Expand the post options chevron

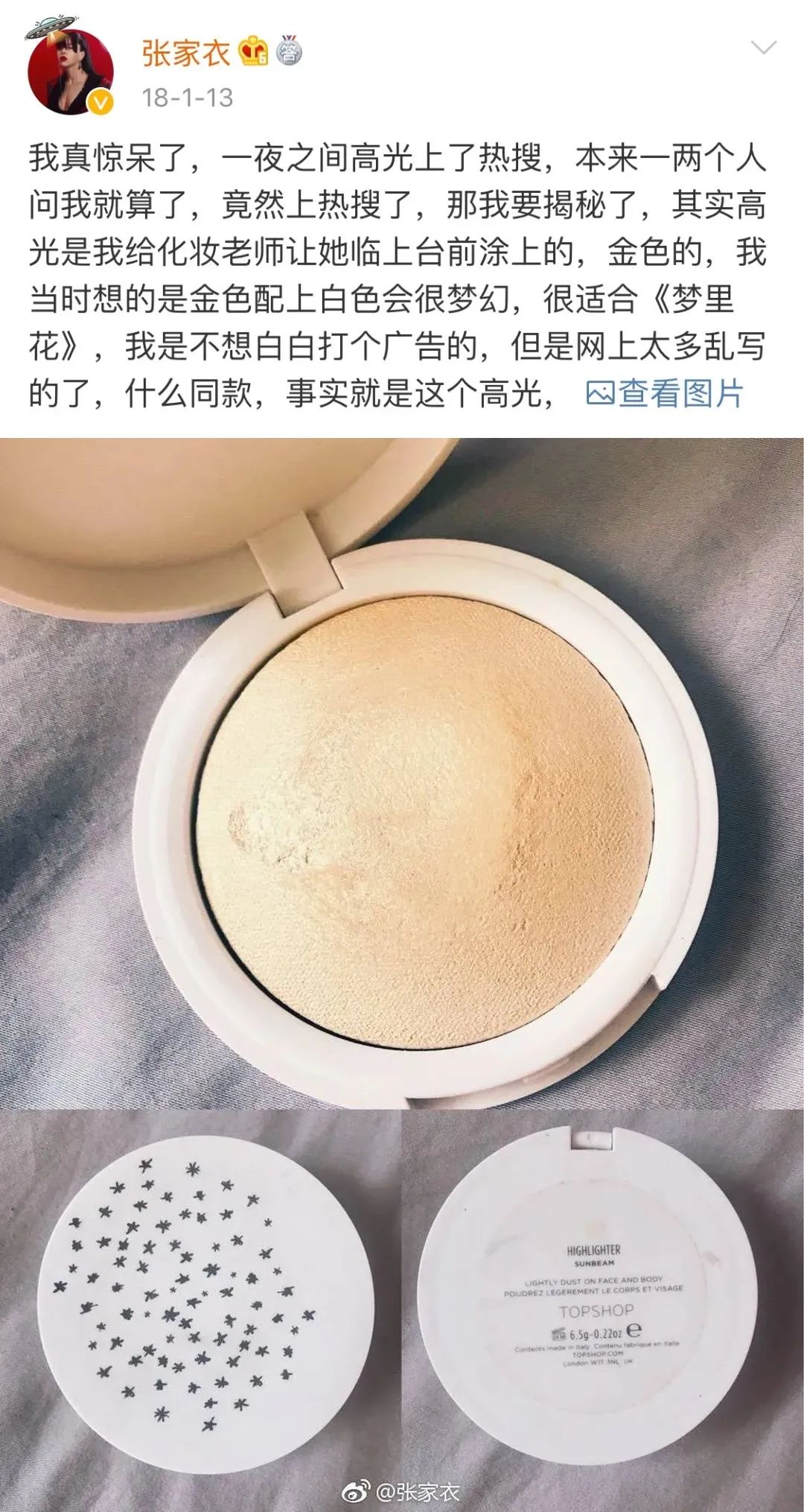click(x=764, y=49)
